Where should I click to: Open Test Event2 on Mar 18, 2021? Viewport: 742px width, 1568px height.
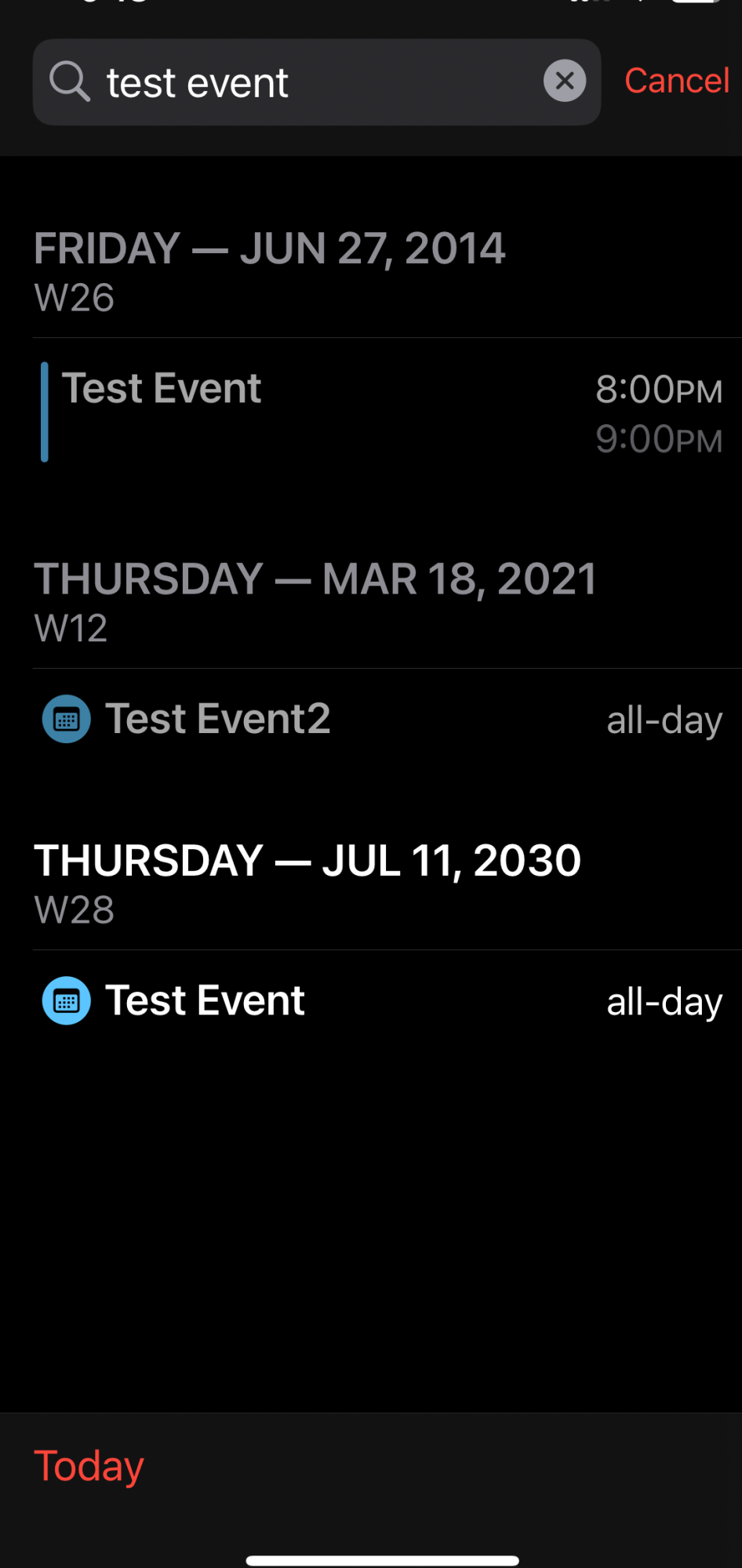[383, 719]
